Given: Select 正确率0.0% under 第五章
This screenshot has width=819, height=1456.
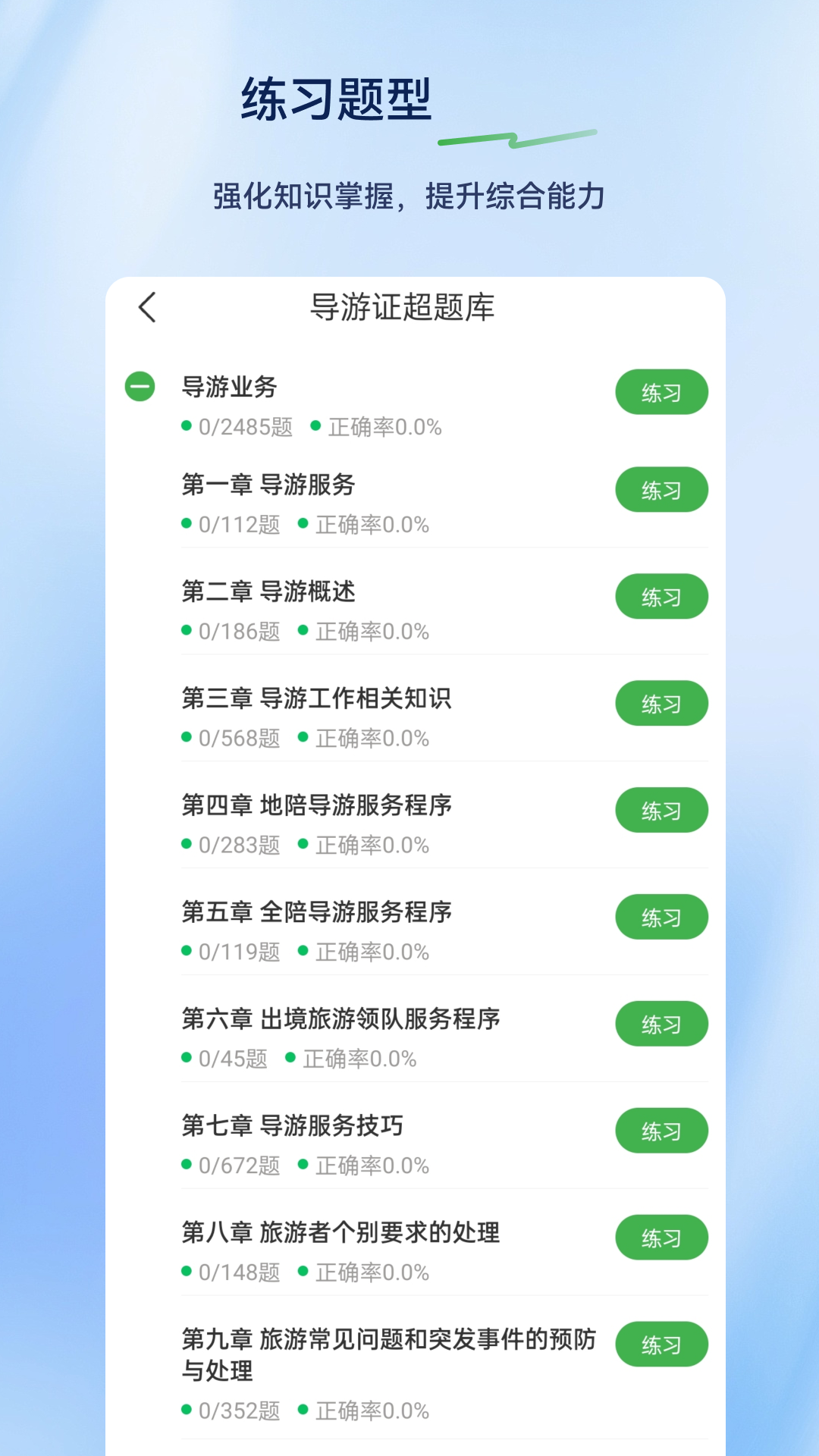Looking at the screenshot, I should click(370, 952).
